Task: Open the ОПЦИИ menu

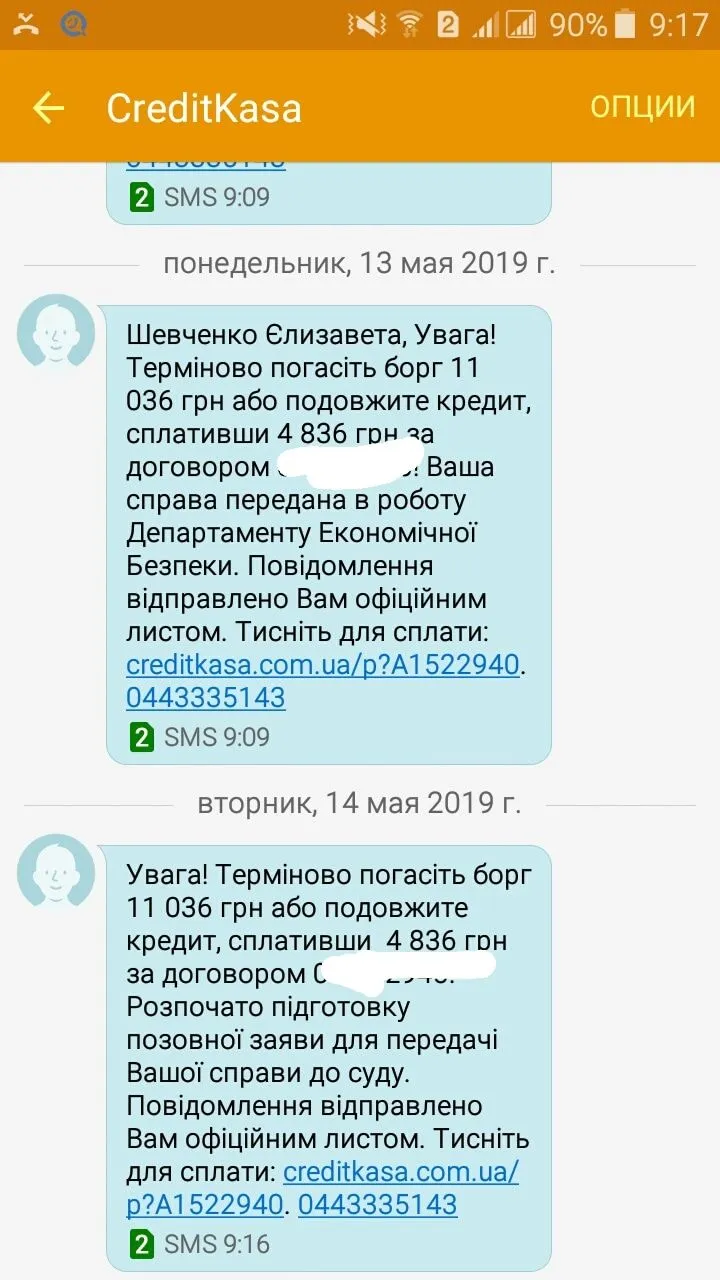Action: pos(642,108)
